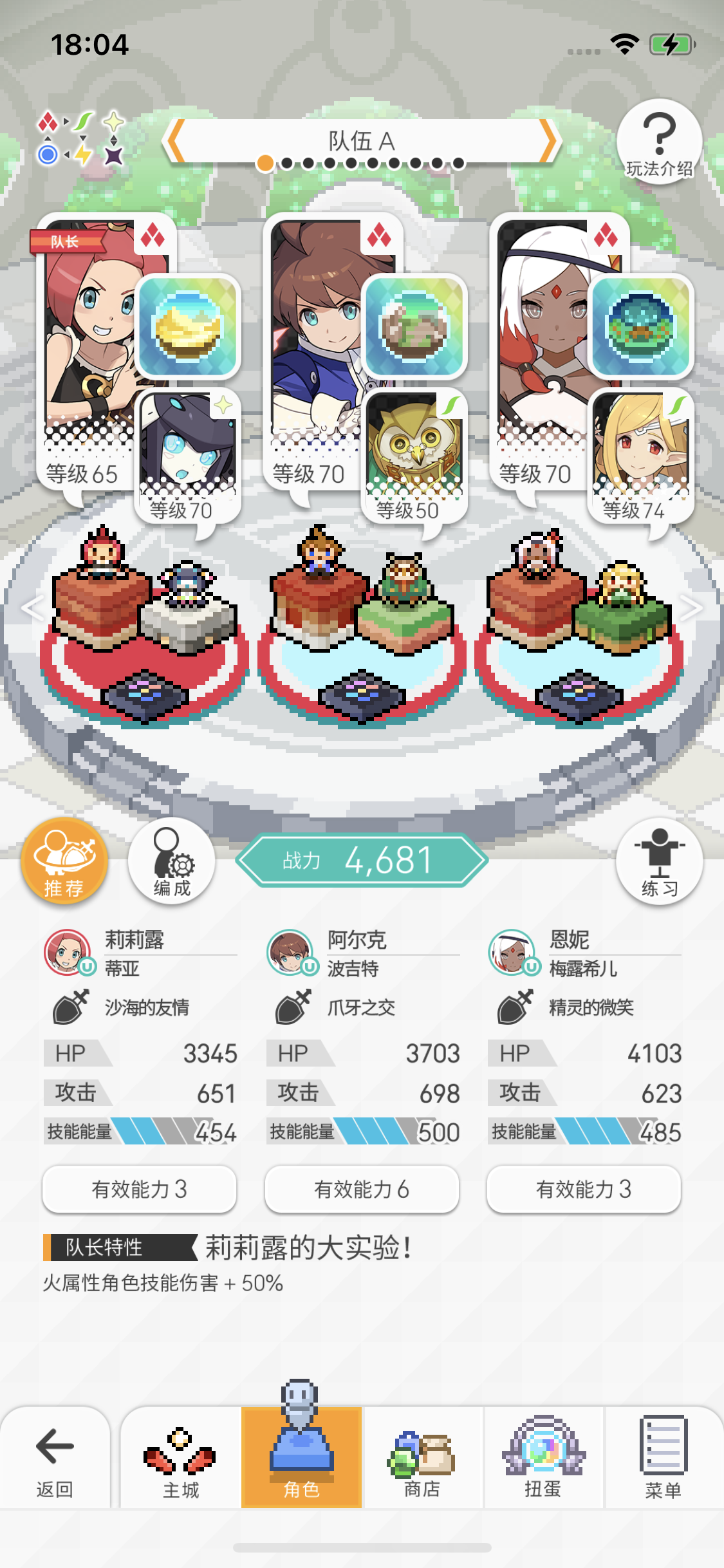
Task: View 有效能力 3 for 莉莉露
Action: (x=140, y=1189)
